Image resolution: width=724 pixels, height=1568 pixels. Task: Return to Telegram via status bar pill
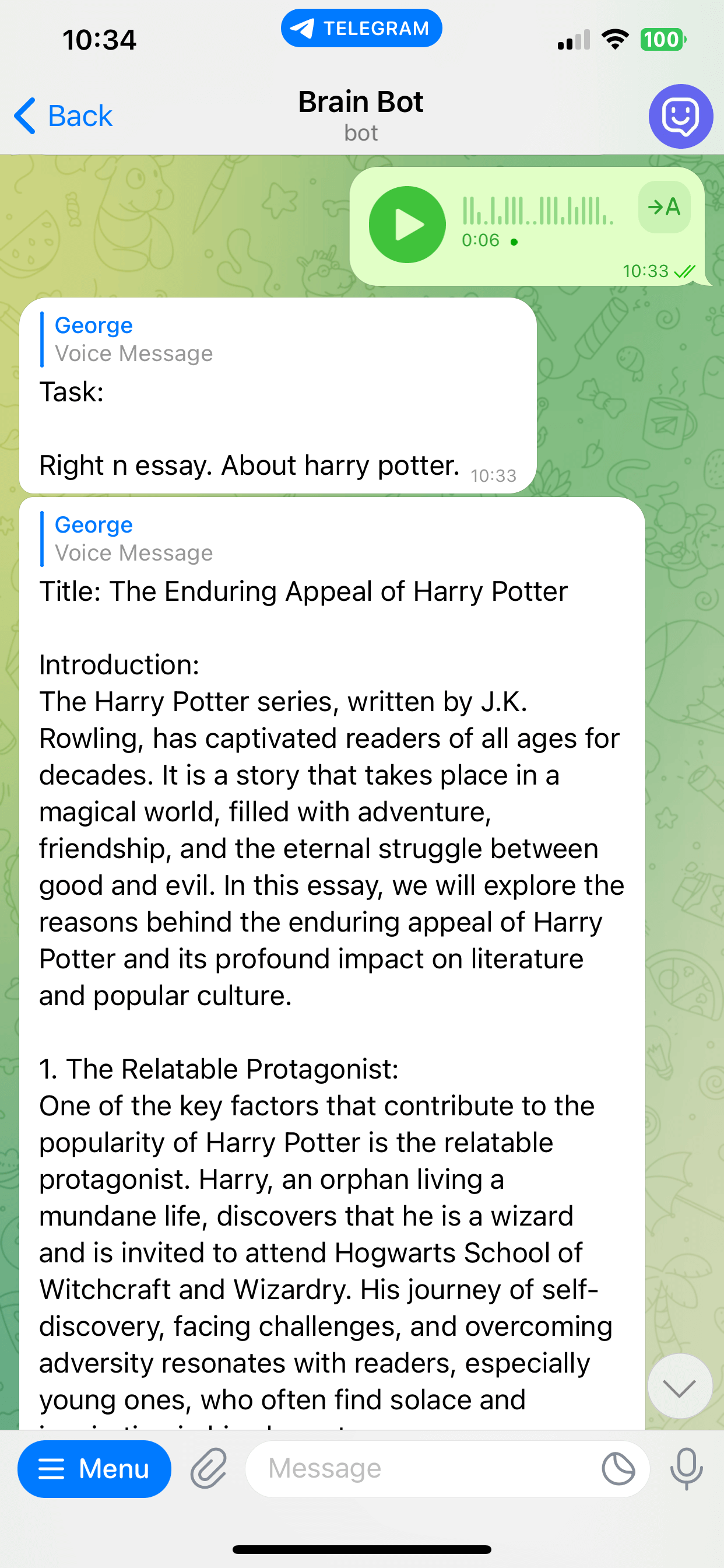(x=361, y=28)
